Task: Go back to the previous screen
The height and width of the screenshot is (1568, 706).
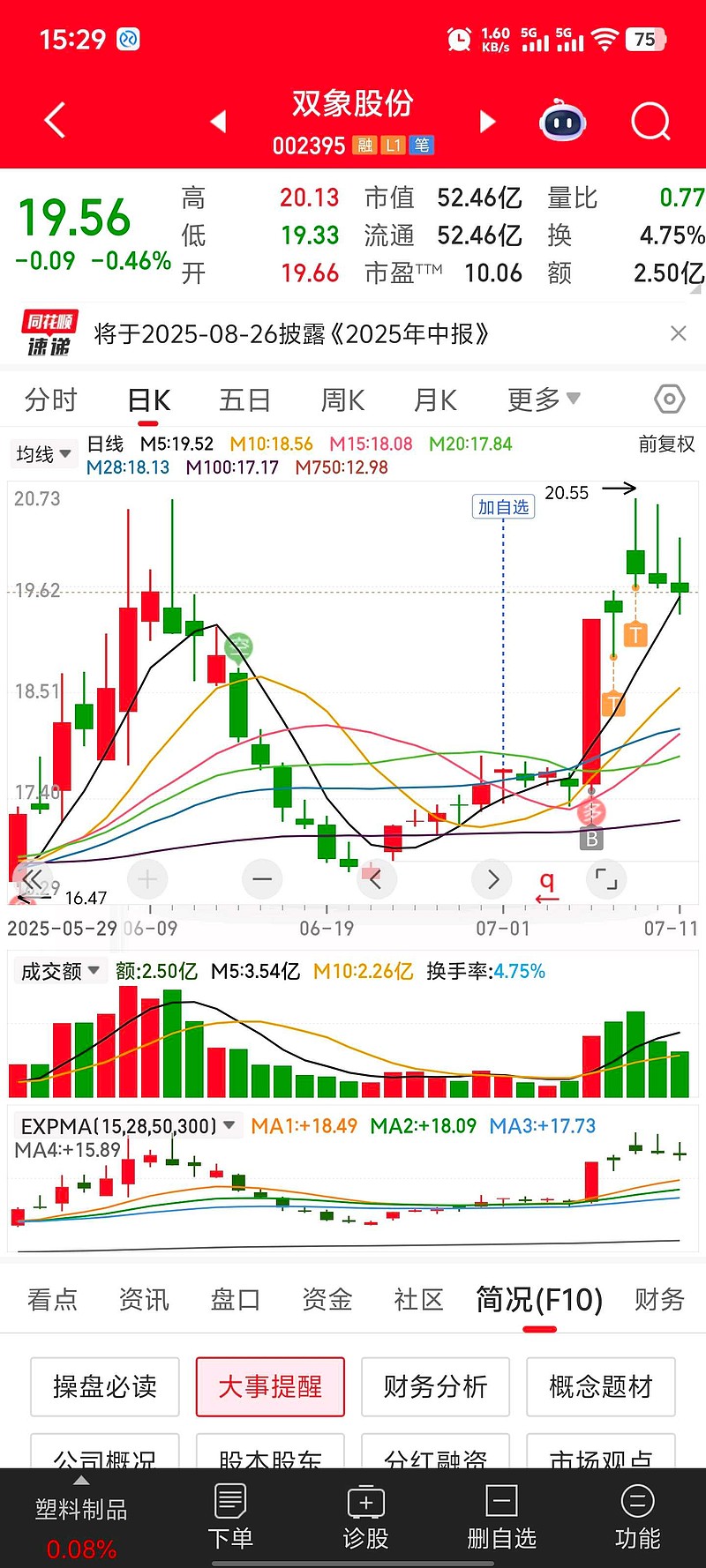Action: [x=55, y=121]
